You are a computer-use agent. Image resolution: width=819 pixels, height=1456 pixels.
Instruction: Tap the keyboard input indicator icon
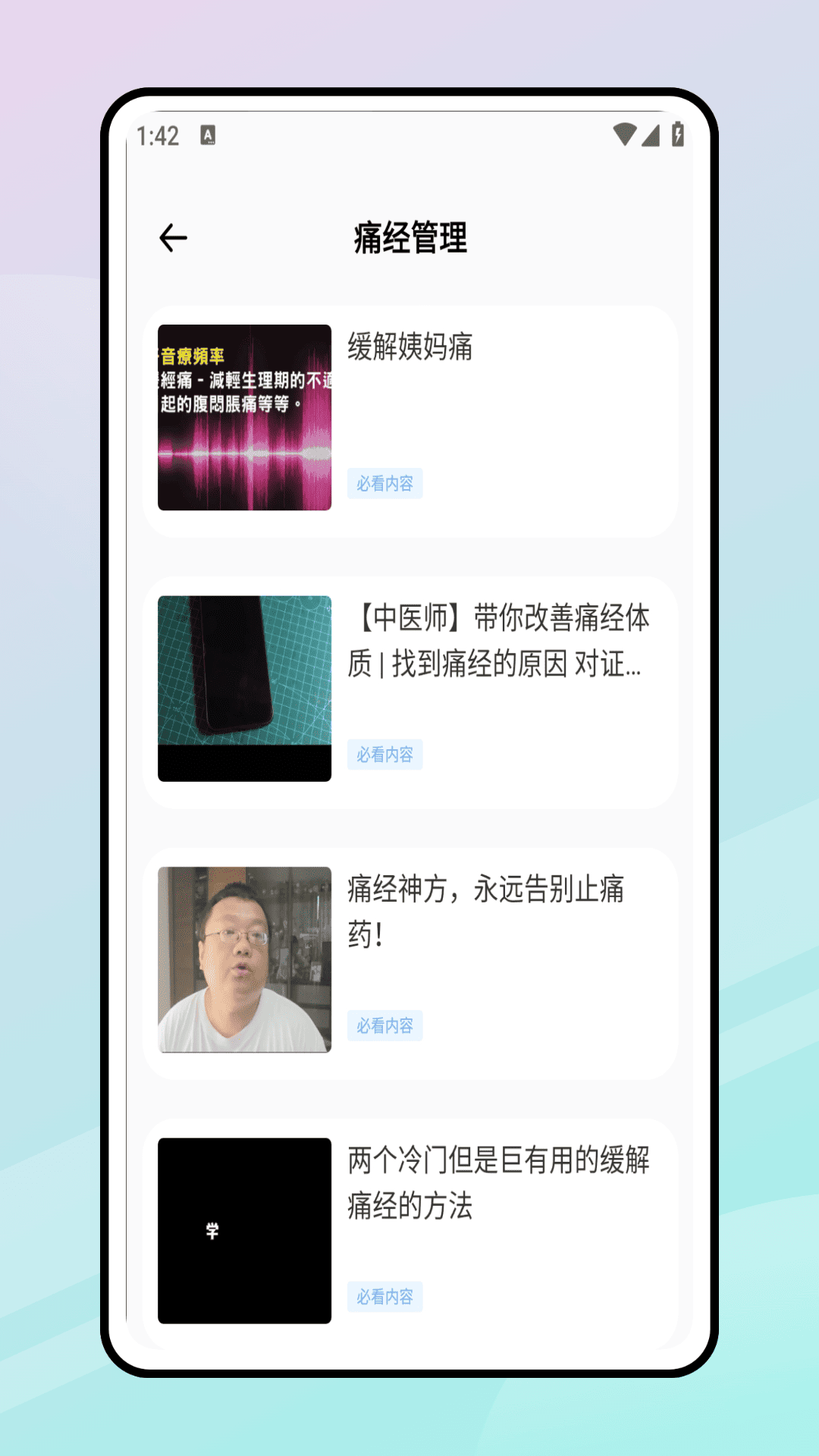pos(207,134)
